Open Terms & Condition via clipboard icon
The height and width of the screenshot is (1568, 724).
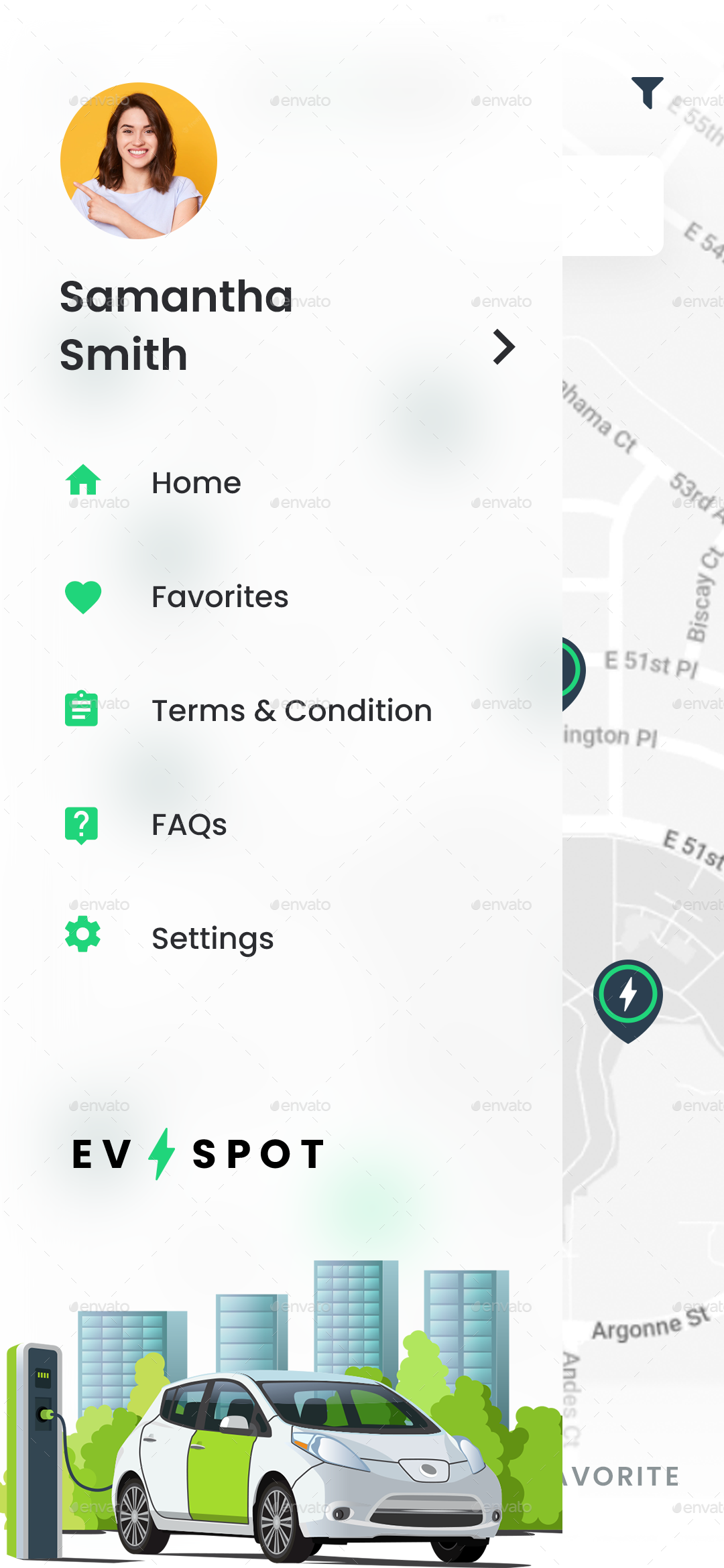[82, 709]
